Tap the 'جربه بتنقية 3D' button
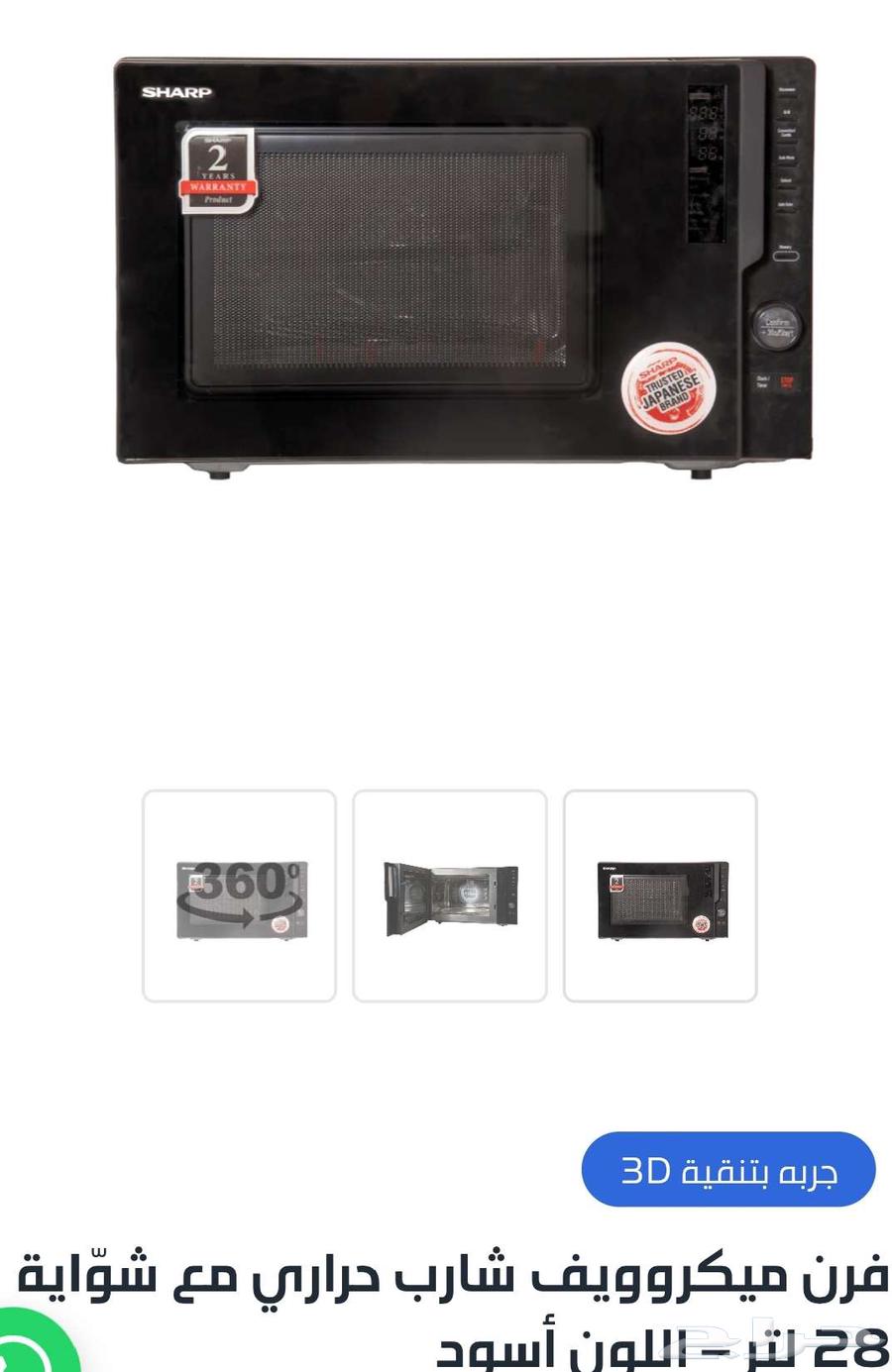Viewport: 892px width, 1372px height. pos(728,1170)
